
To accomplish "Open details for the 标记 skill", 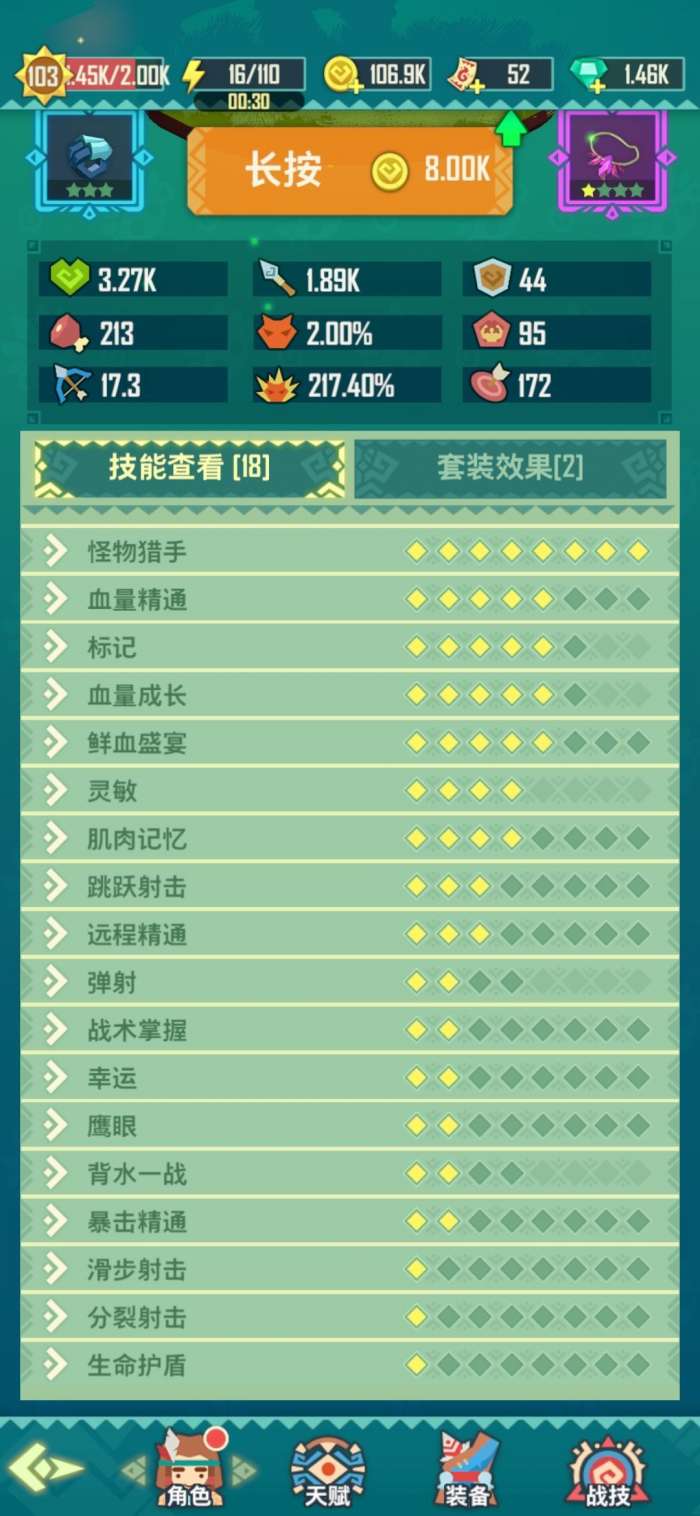I will tap(349, 647).
